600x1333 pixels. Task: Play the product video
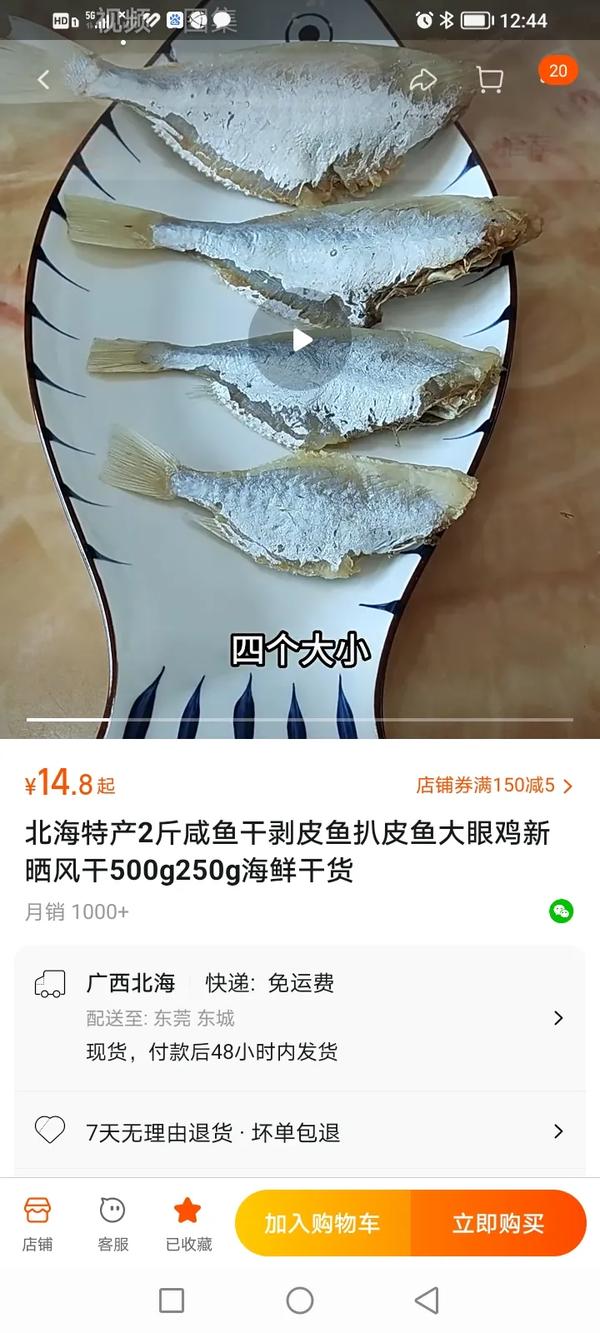tap(301, 340)
